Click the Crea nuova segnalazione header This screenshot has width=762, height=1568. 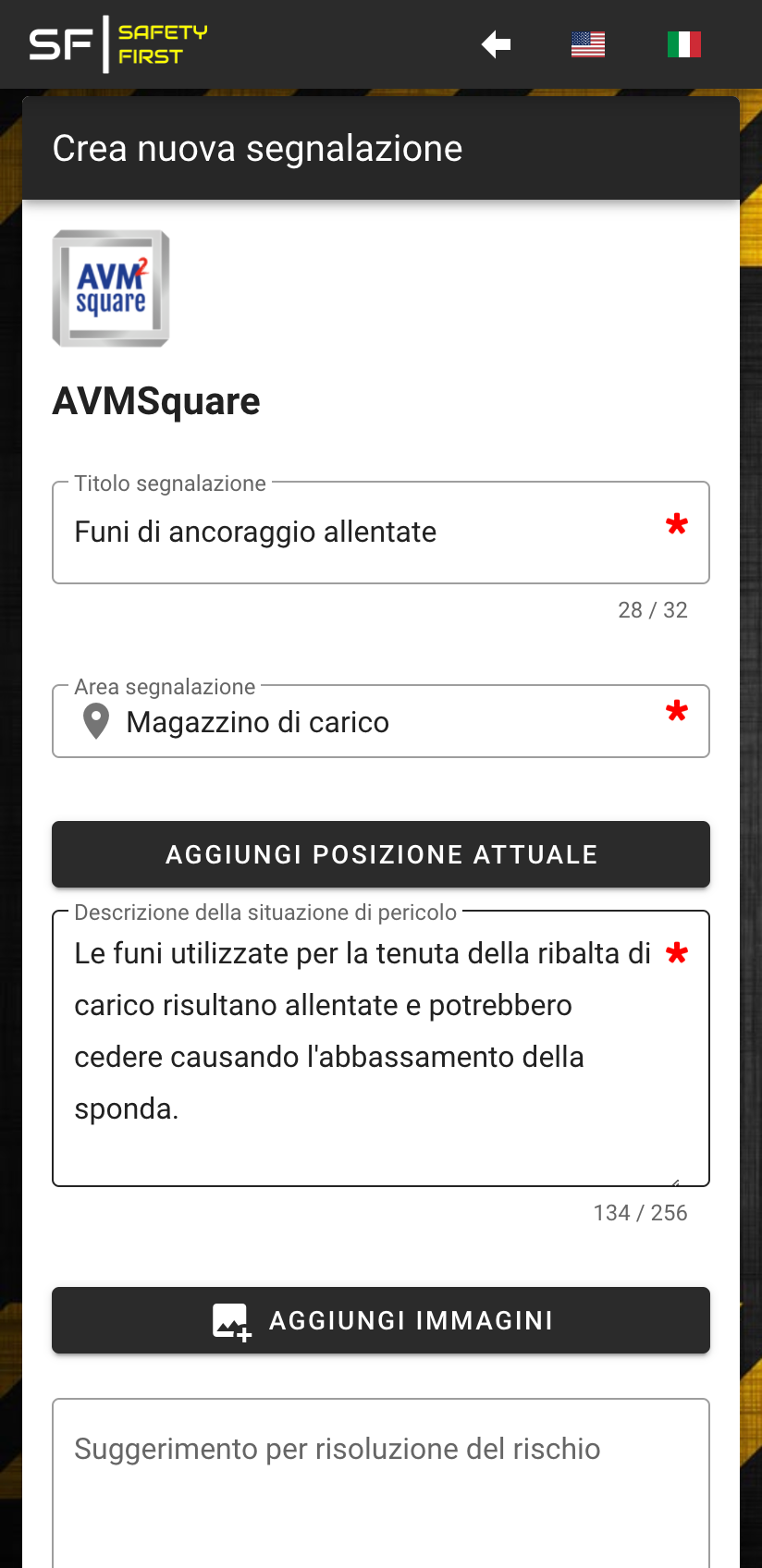pos(257,148)
